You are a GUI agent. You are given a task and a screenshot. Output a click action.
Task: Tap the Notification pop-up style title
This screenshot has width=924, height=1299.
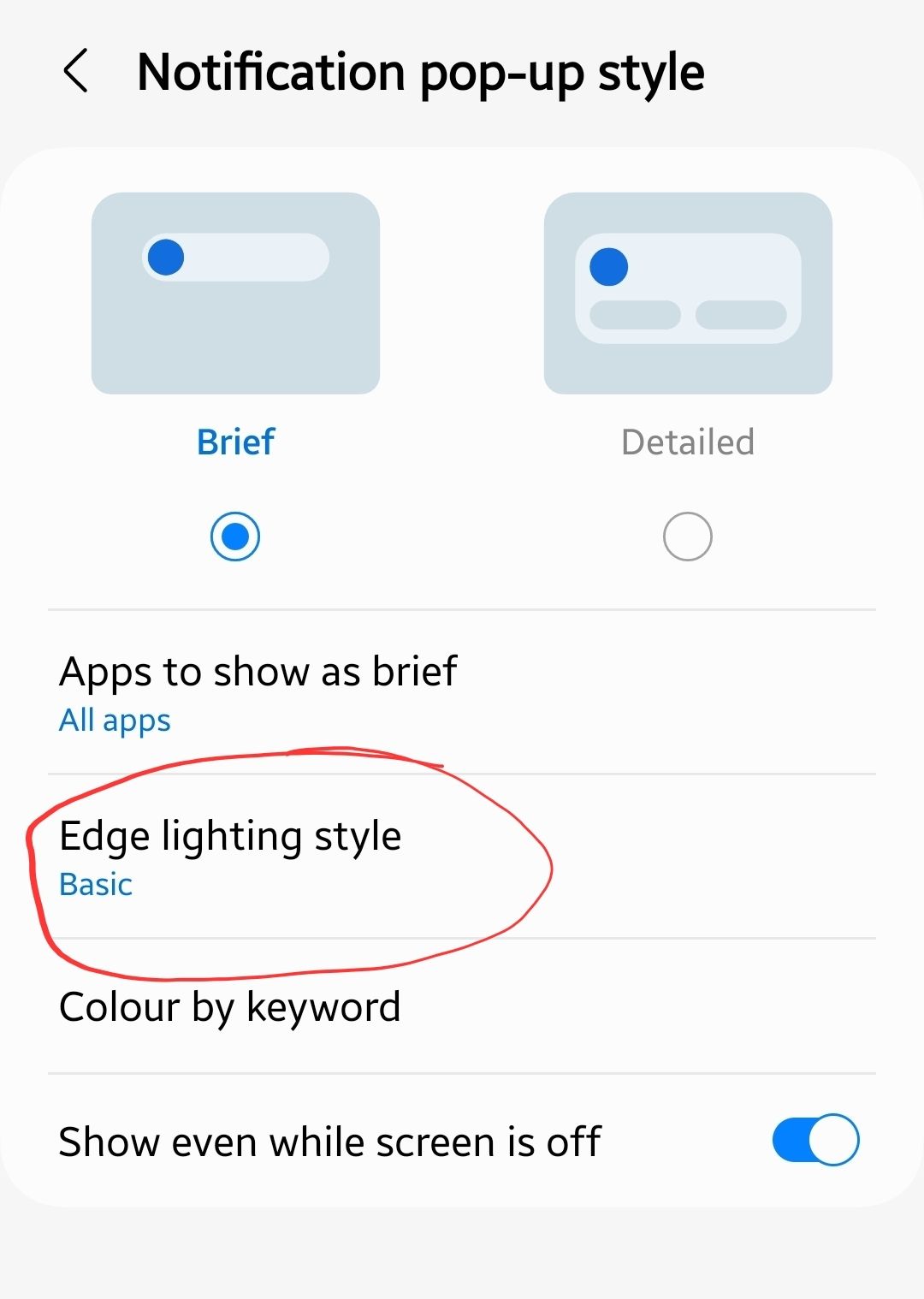pyautogui.click(x=423, y=72)
